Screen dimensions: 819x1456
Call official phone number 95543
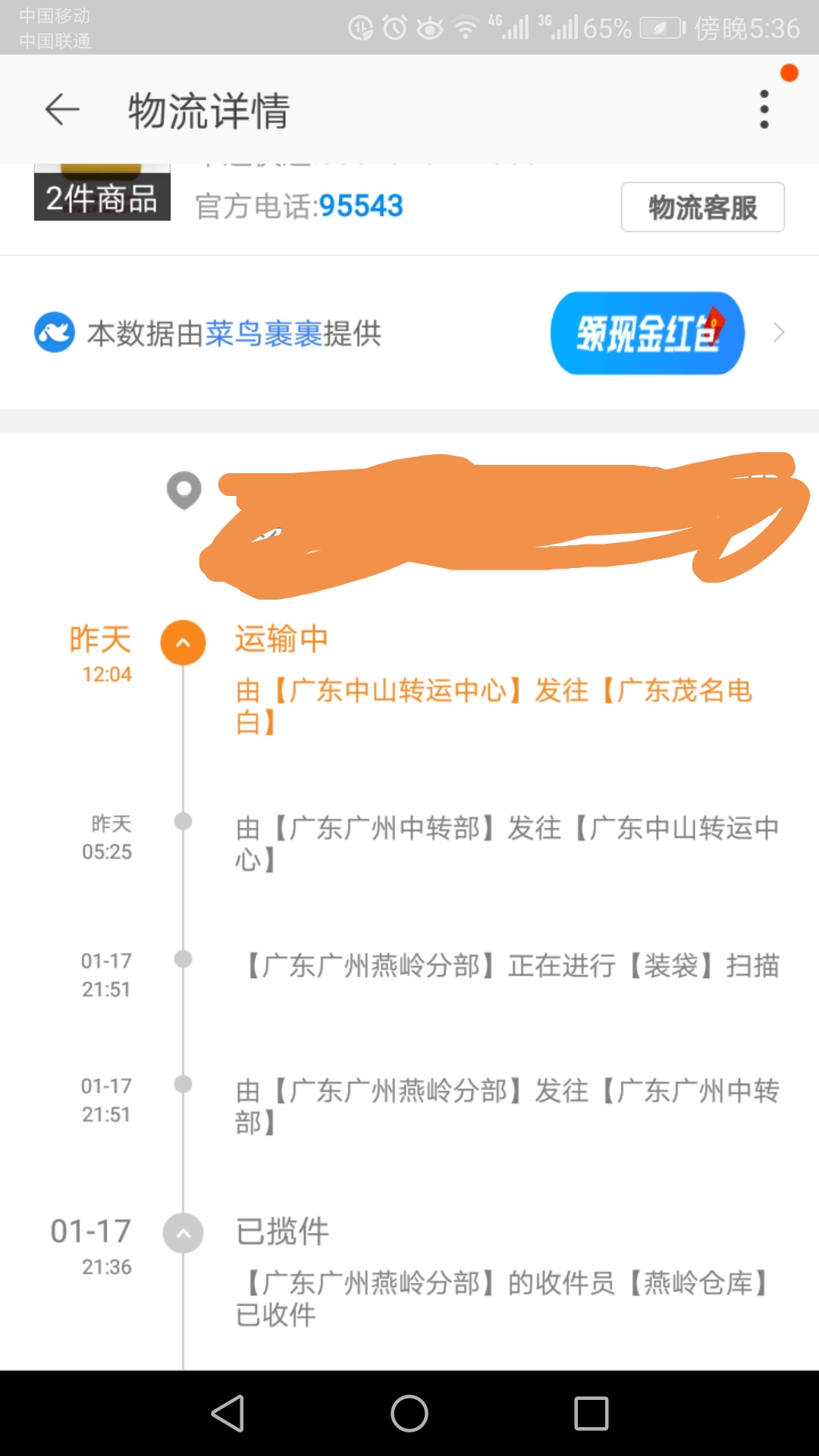(360, 206)
